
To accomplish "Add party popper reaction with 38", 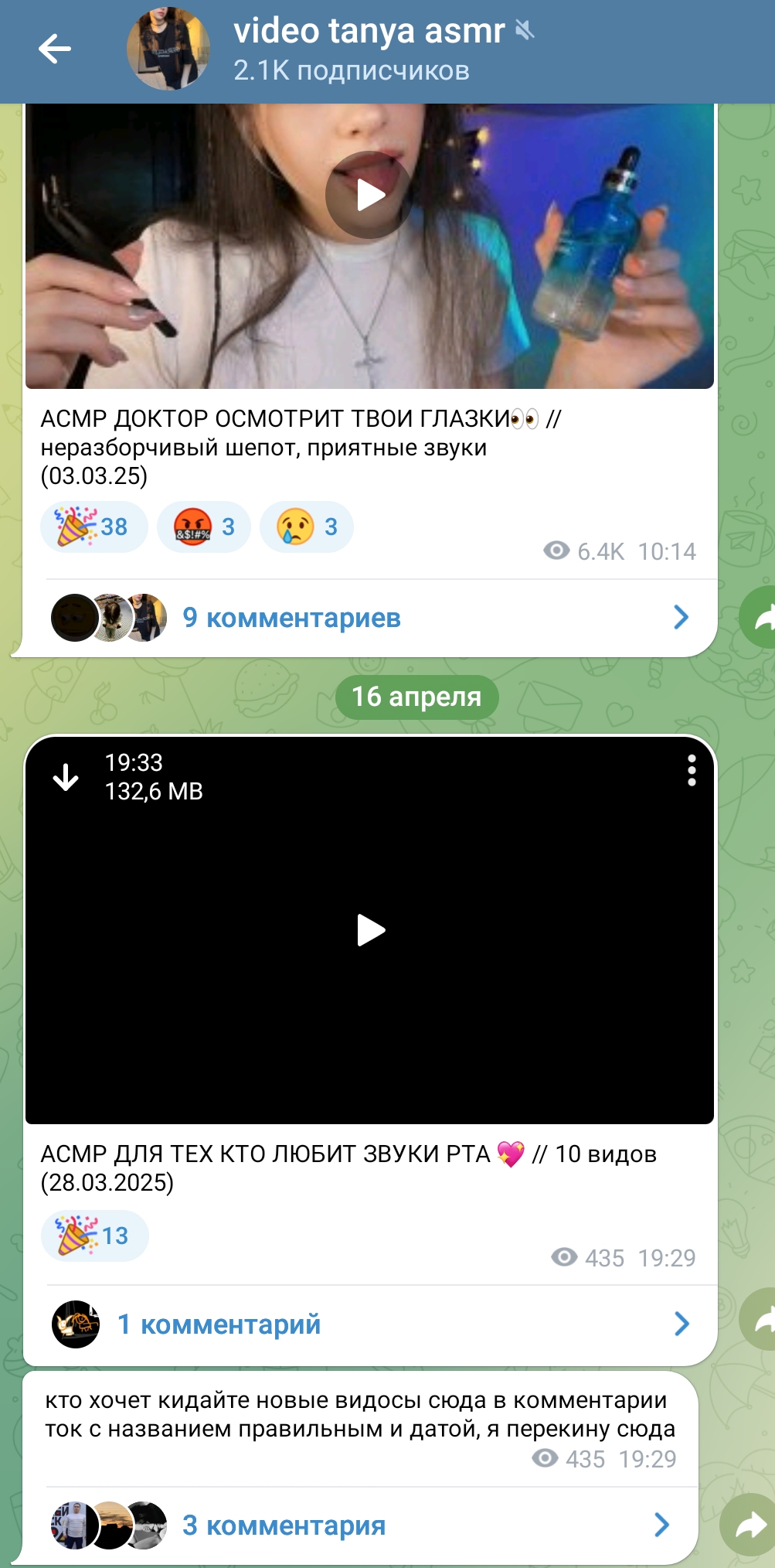I will (x=93, y=527).
